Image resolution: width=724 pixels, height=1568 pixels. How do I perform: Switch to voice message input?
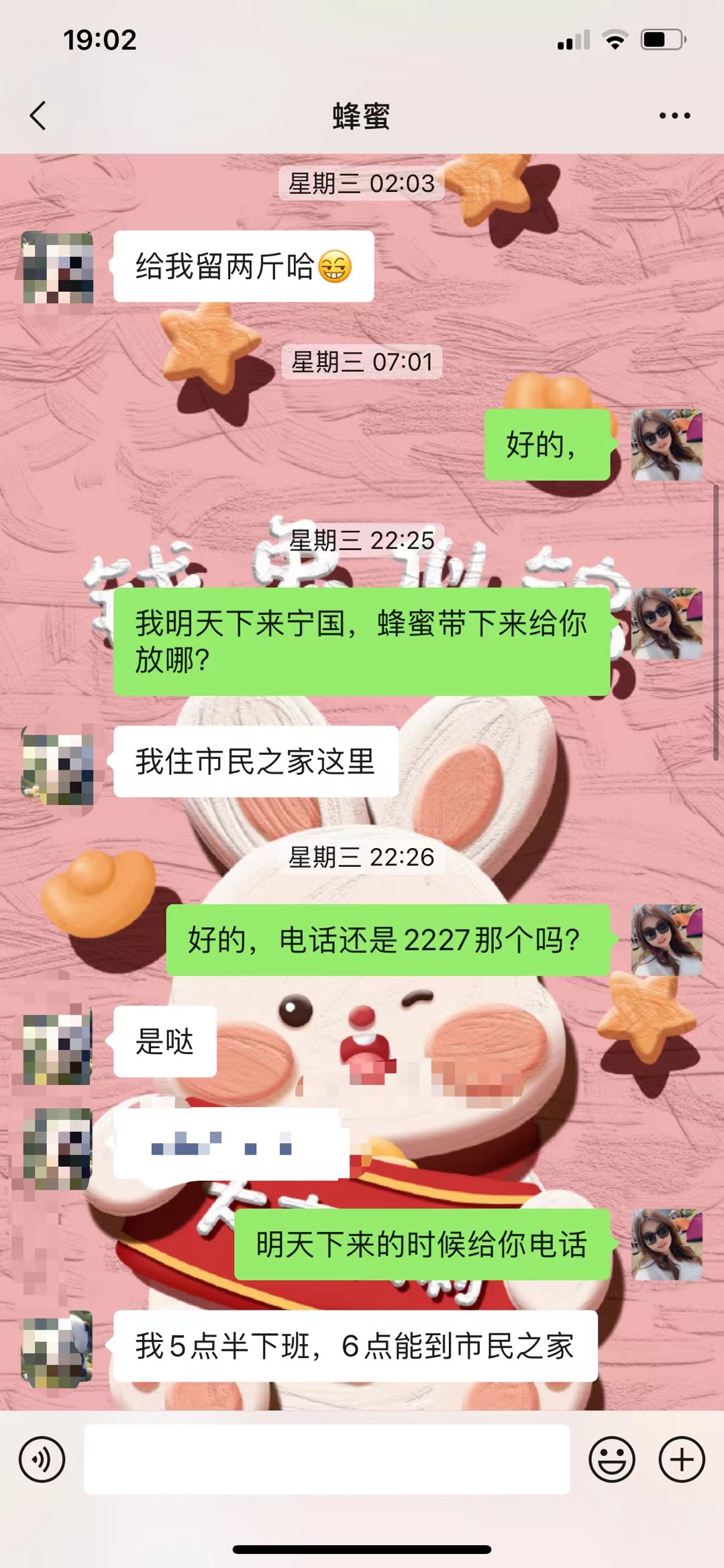[x=42, y=1459]
